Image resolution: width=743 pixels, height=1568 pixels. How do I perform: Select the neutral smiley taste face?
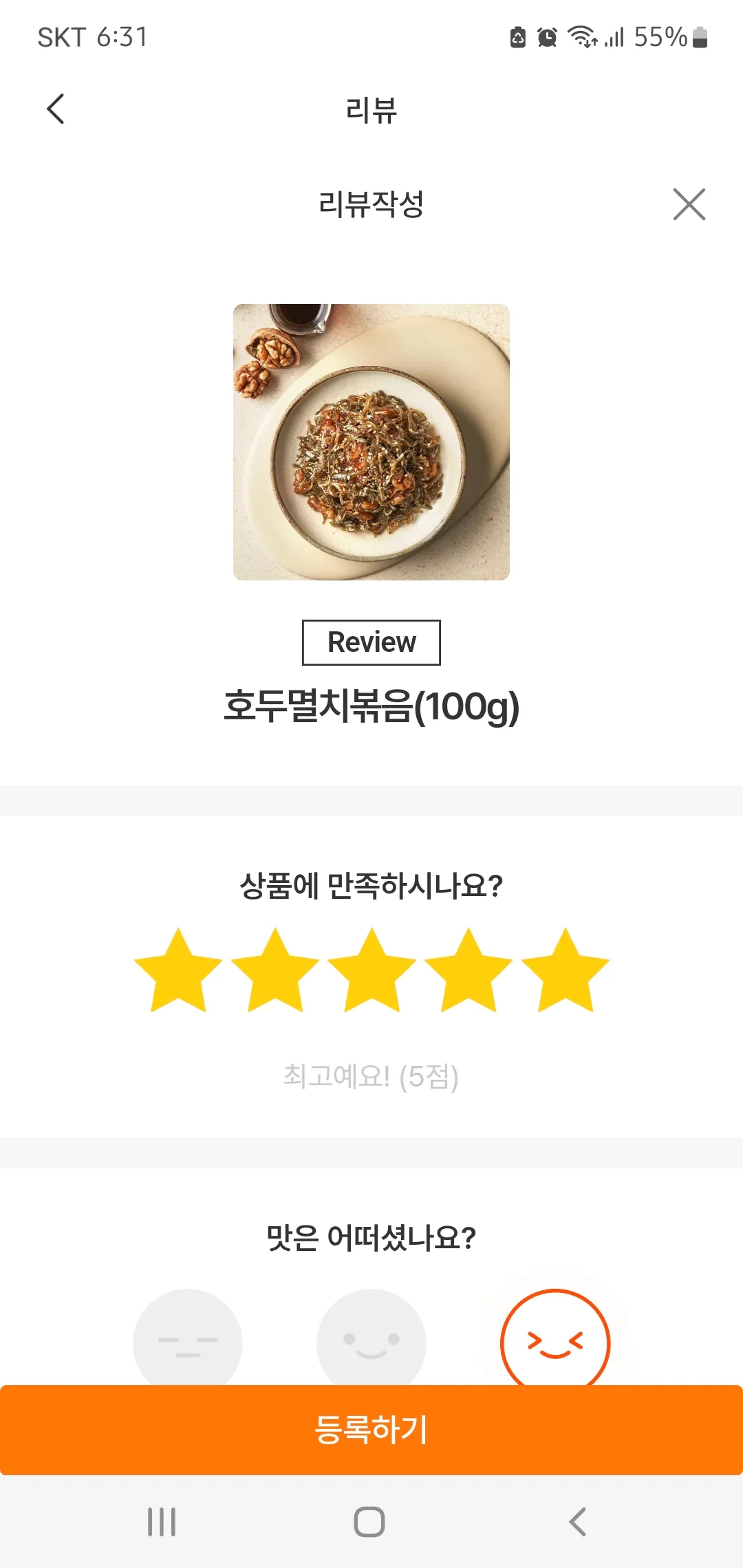371,1338
